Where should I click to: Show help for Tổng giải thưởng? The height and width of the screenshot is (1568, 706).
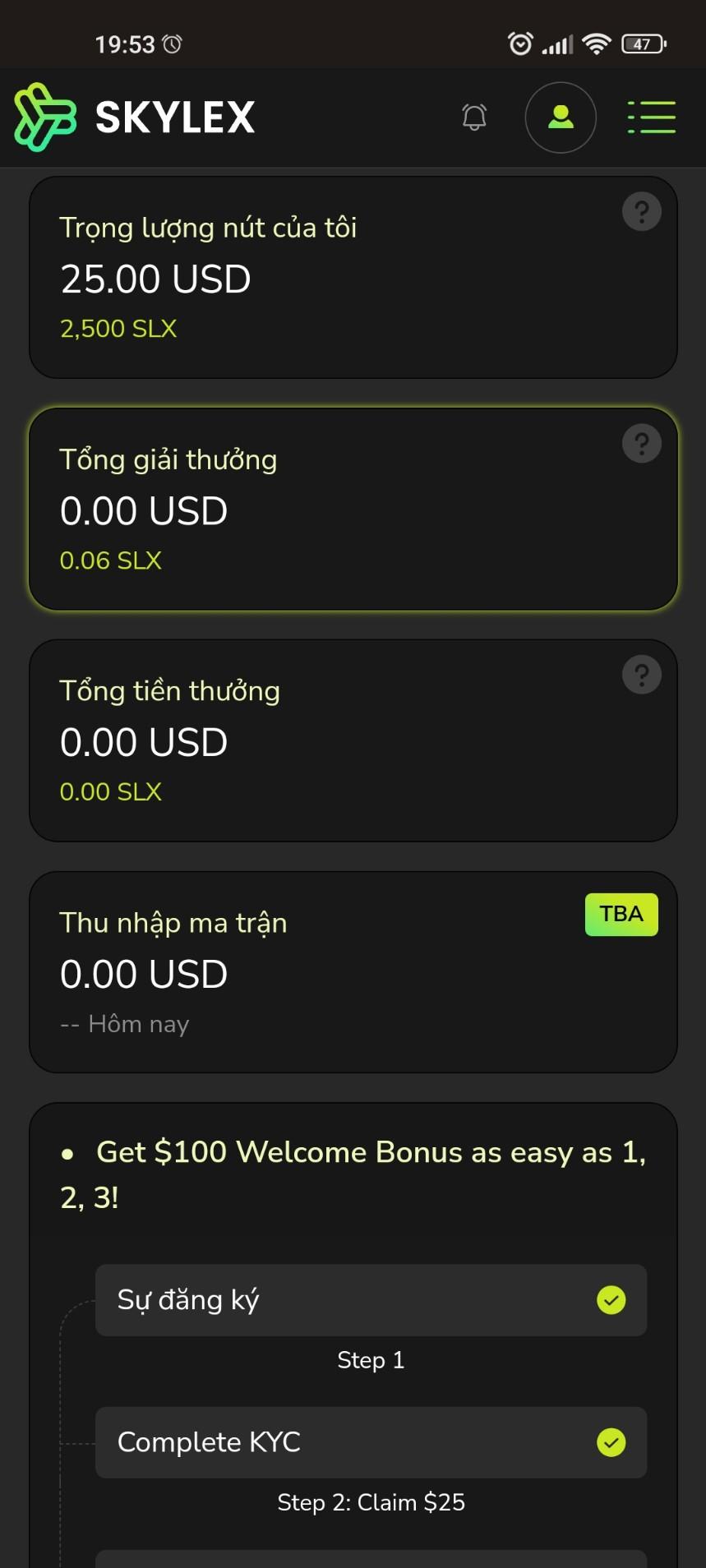pyautogui.click(x=642, y=444)
